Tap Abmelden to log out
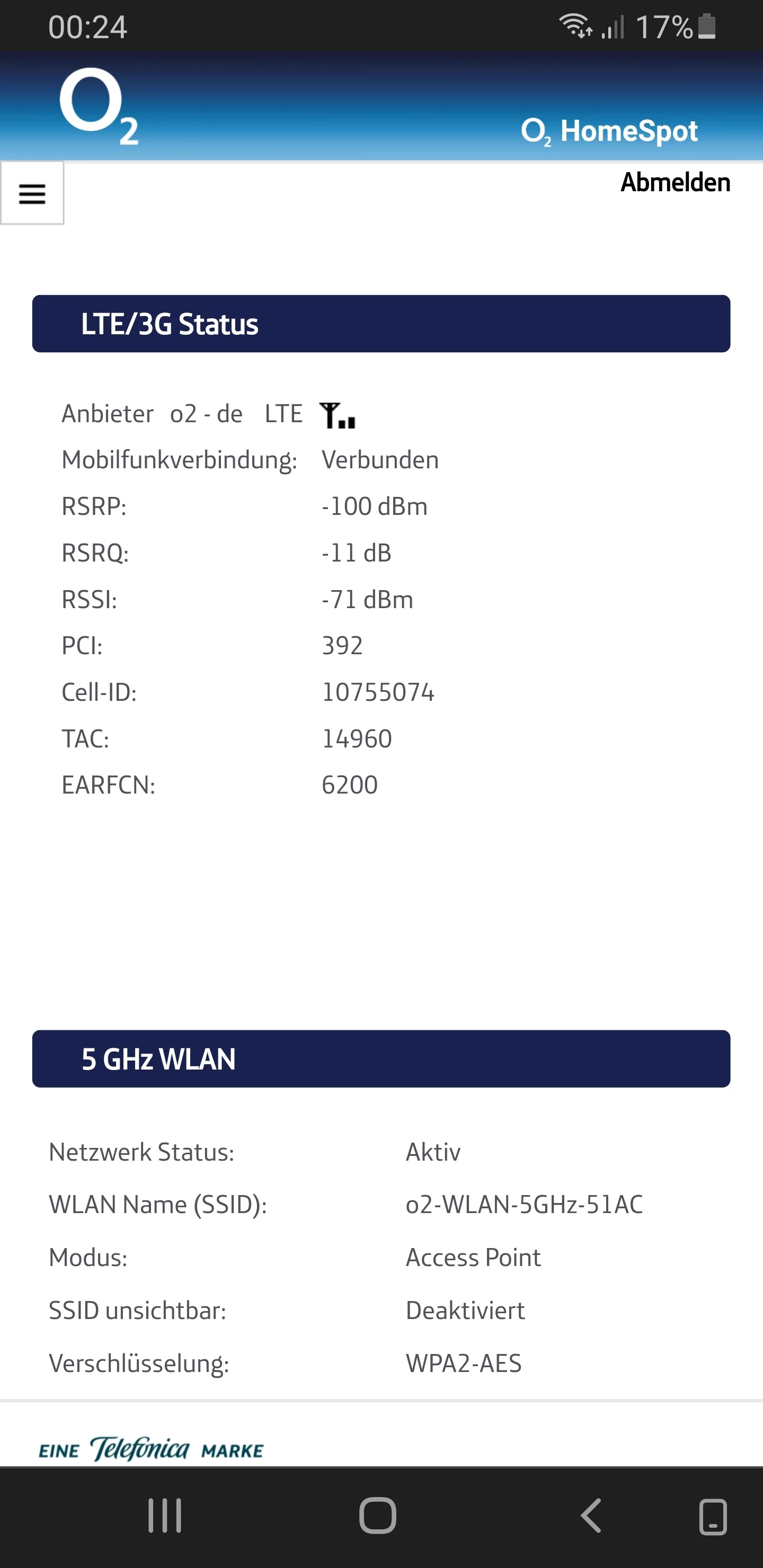The width and height of the screenshot is (763, 1568). click(x=675, y=183)
